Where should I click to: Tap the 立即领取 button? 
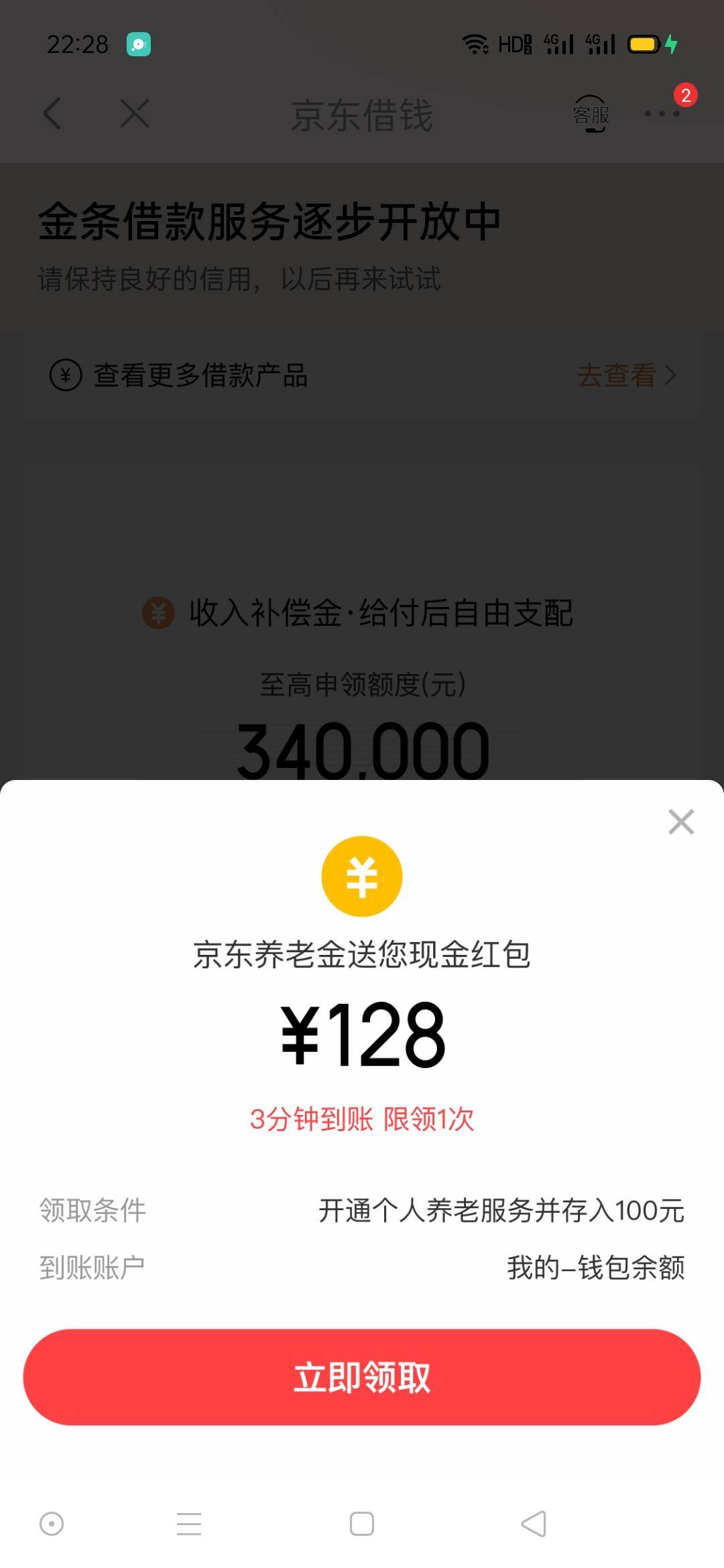coord(362,1376)
